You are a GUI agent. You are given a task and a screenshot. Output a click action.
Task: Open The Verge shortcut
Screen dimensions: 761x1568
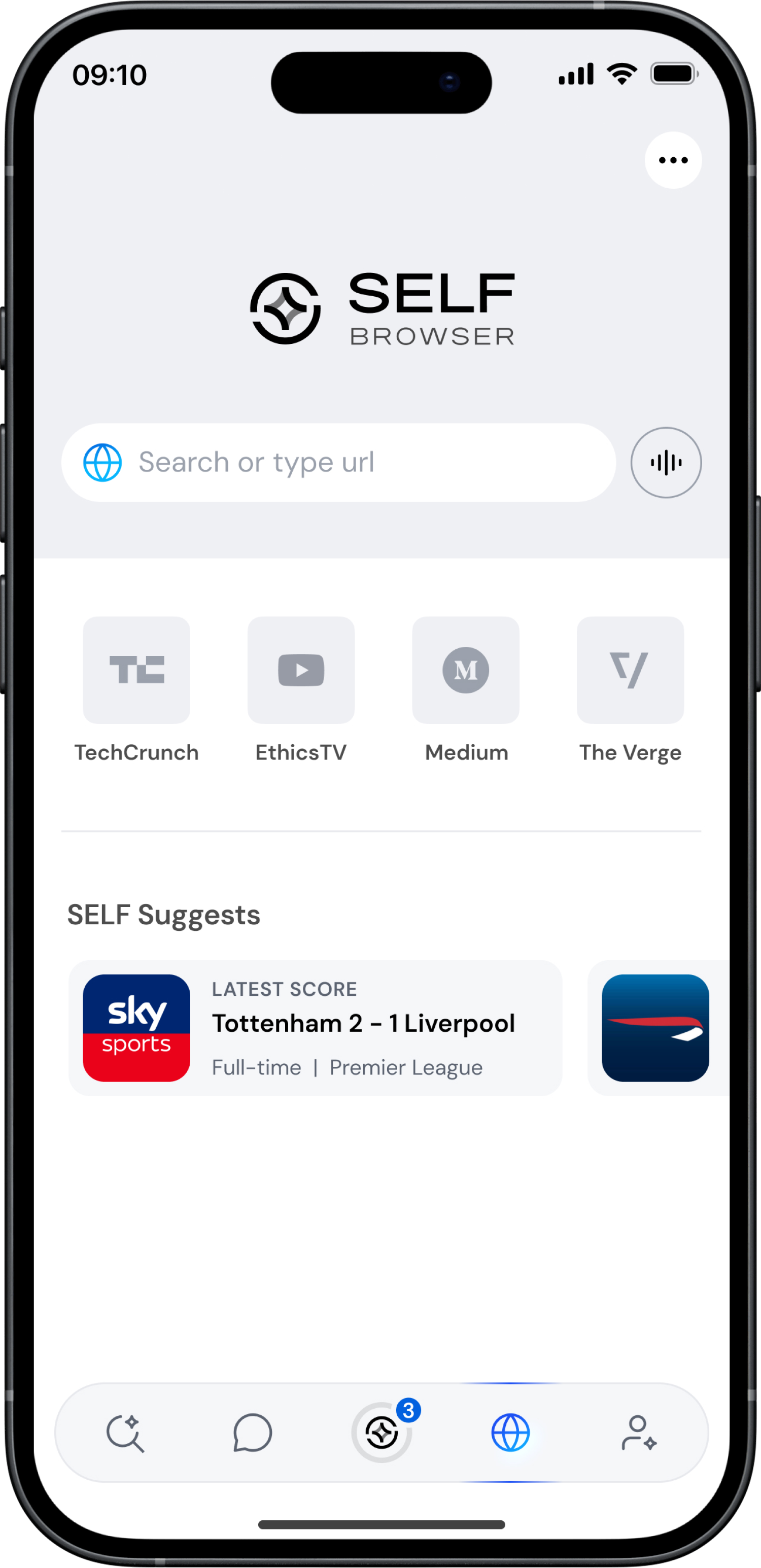click(630, 690)
